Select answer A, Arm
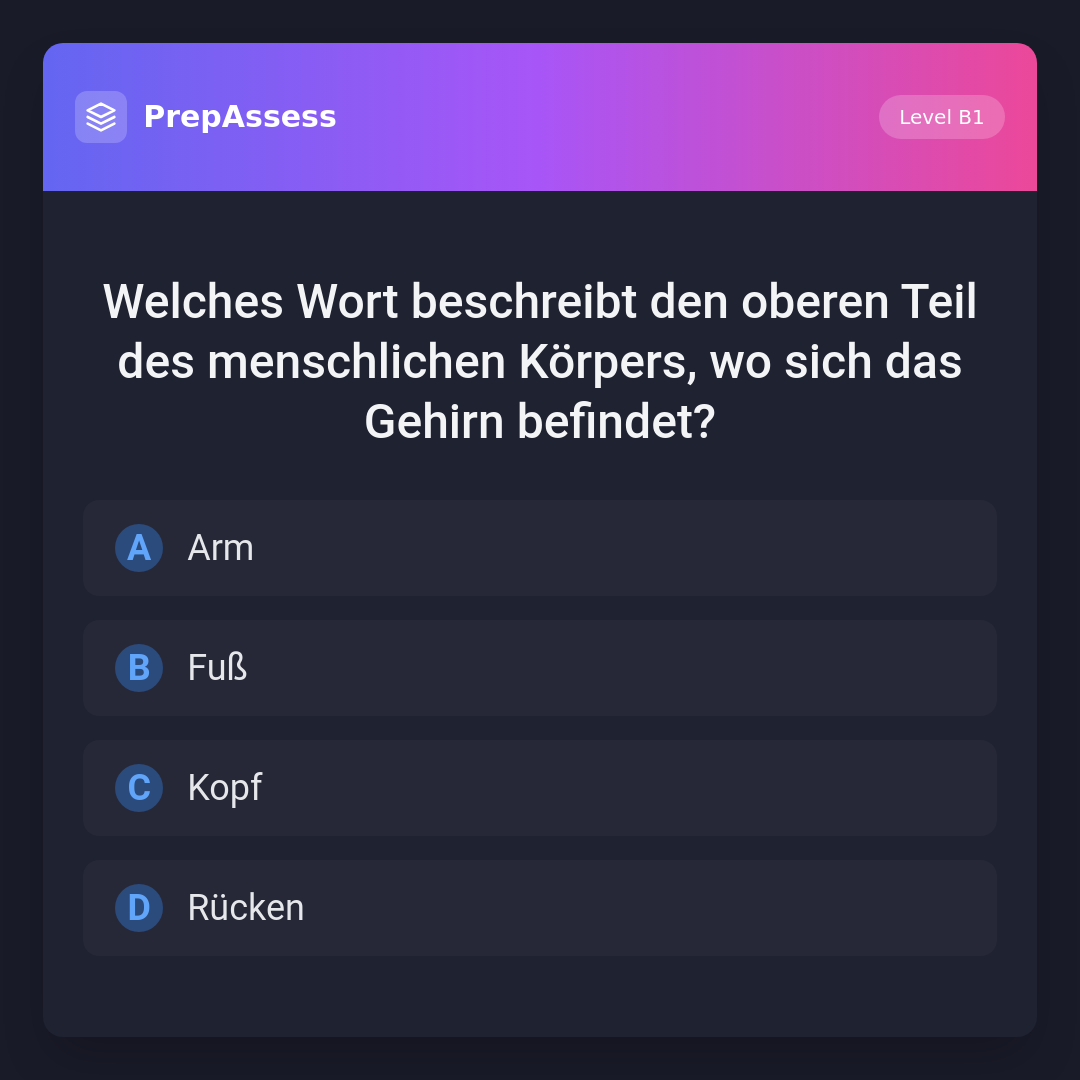The height and width of the screenshot is (1080, 1080). pyautogui.click(x=540, y=548)
